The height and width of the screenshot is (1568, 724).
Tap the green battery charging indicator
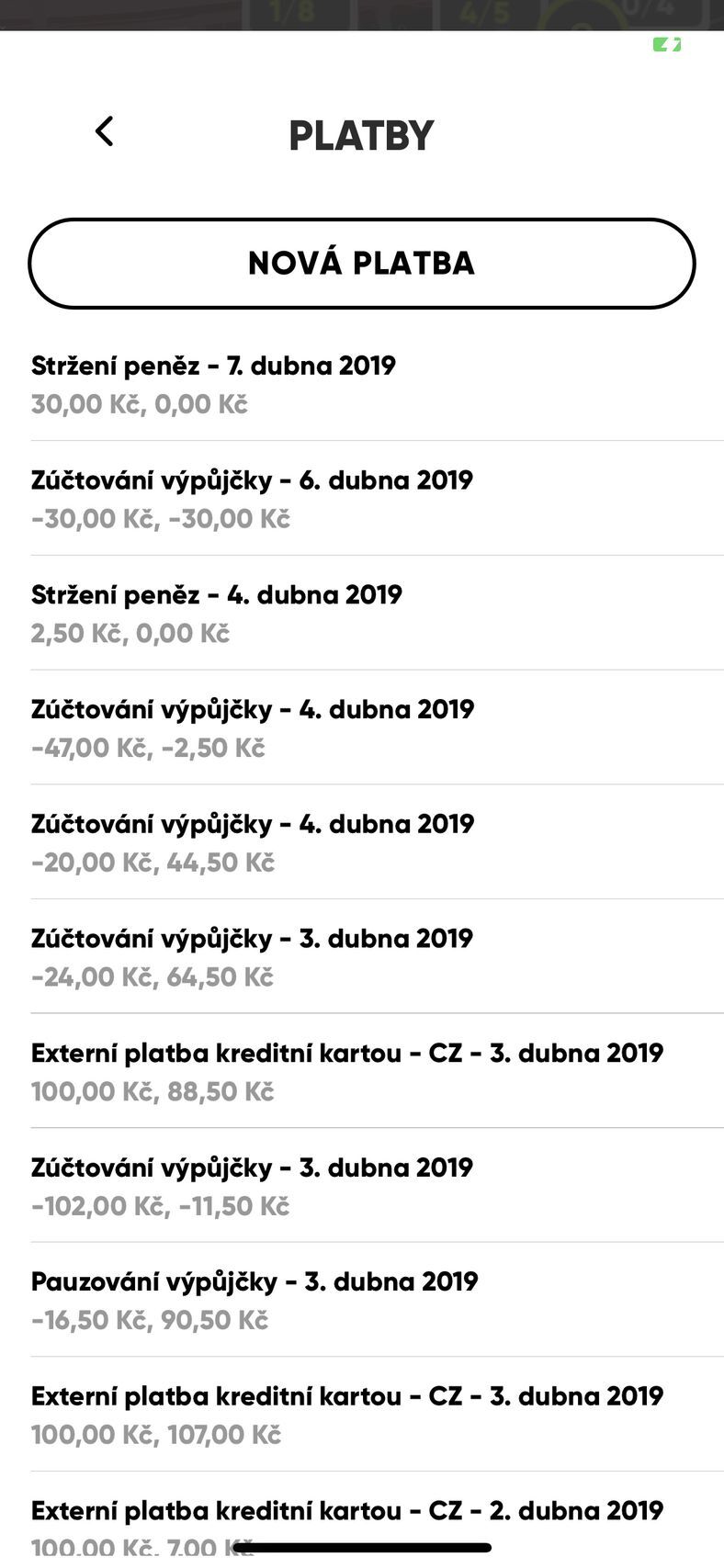[666, 44]
